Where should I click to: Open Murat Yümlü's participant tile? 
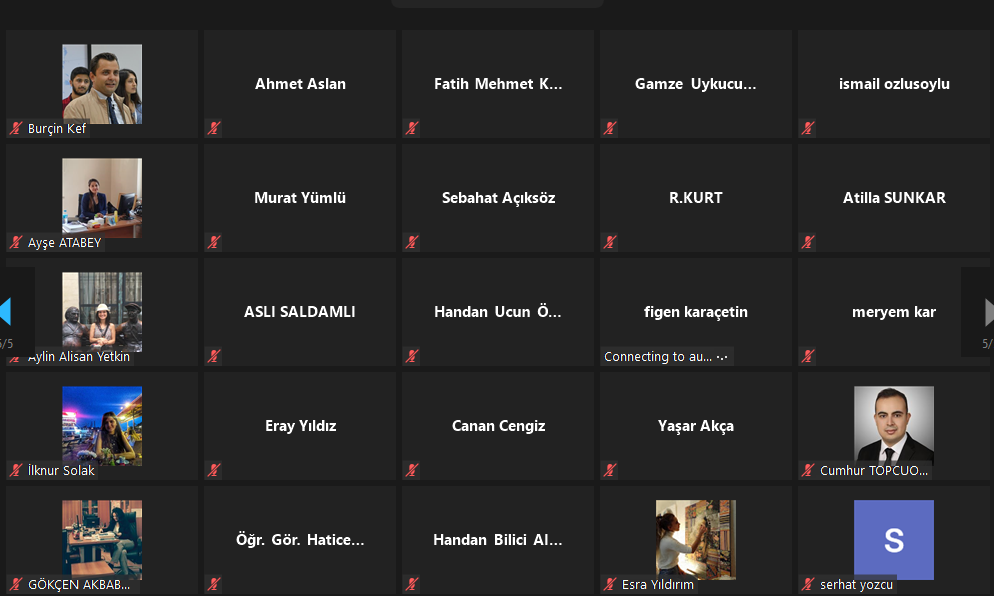point(300,198)
